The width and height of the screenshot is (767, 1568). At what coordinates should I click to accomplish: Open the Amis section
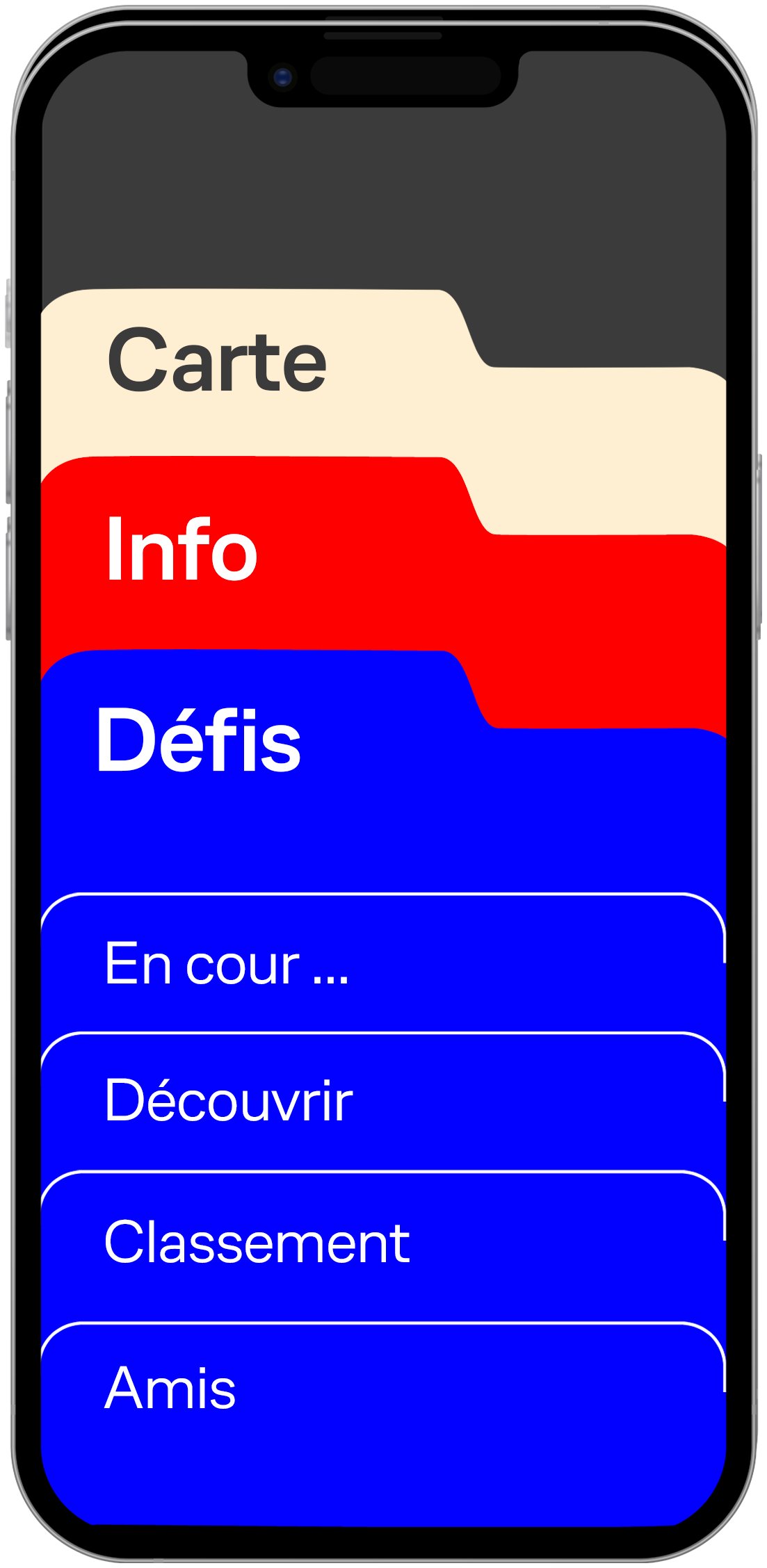[383, 1391]
